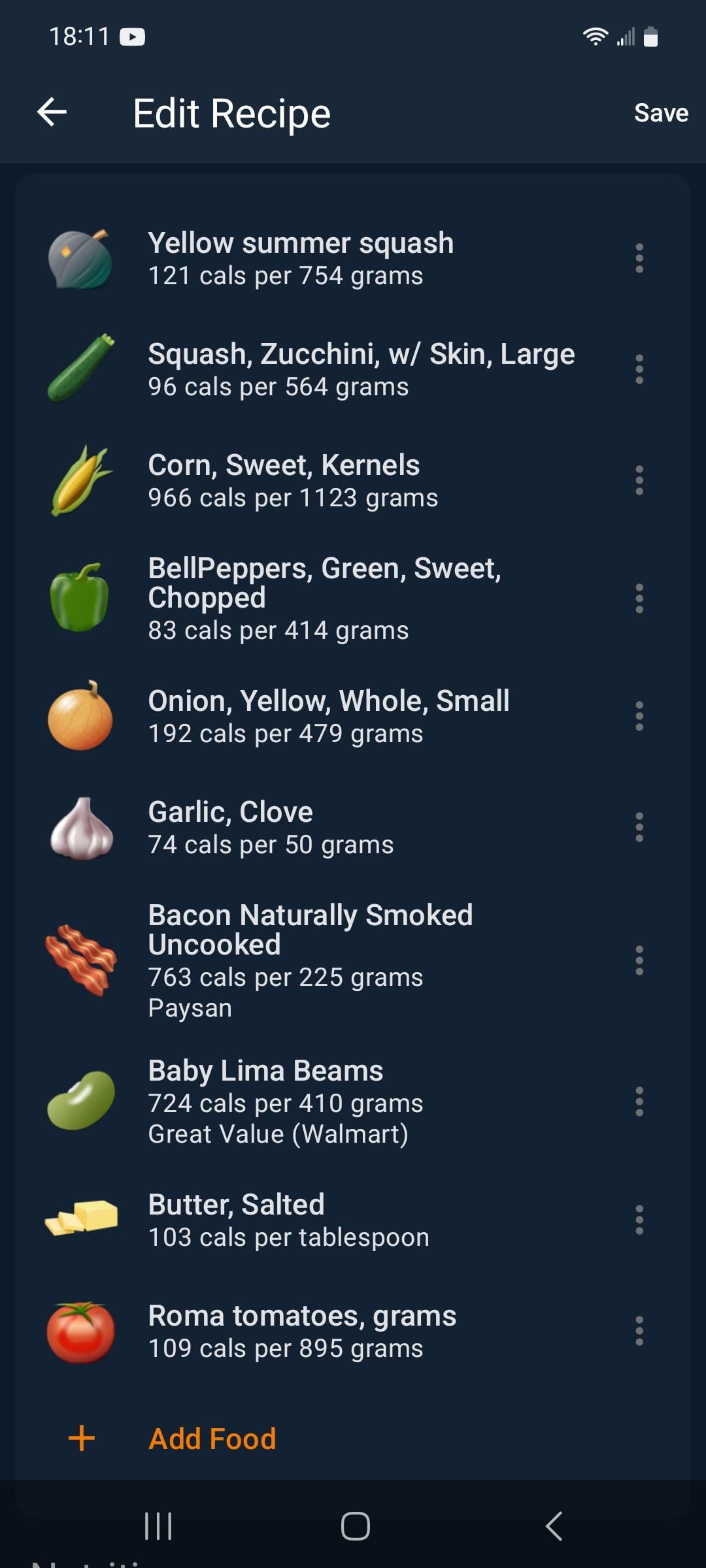Go back from Edit Recipe

pos(52,112)
